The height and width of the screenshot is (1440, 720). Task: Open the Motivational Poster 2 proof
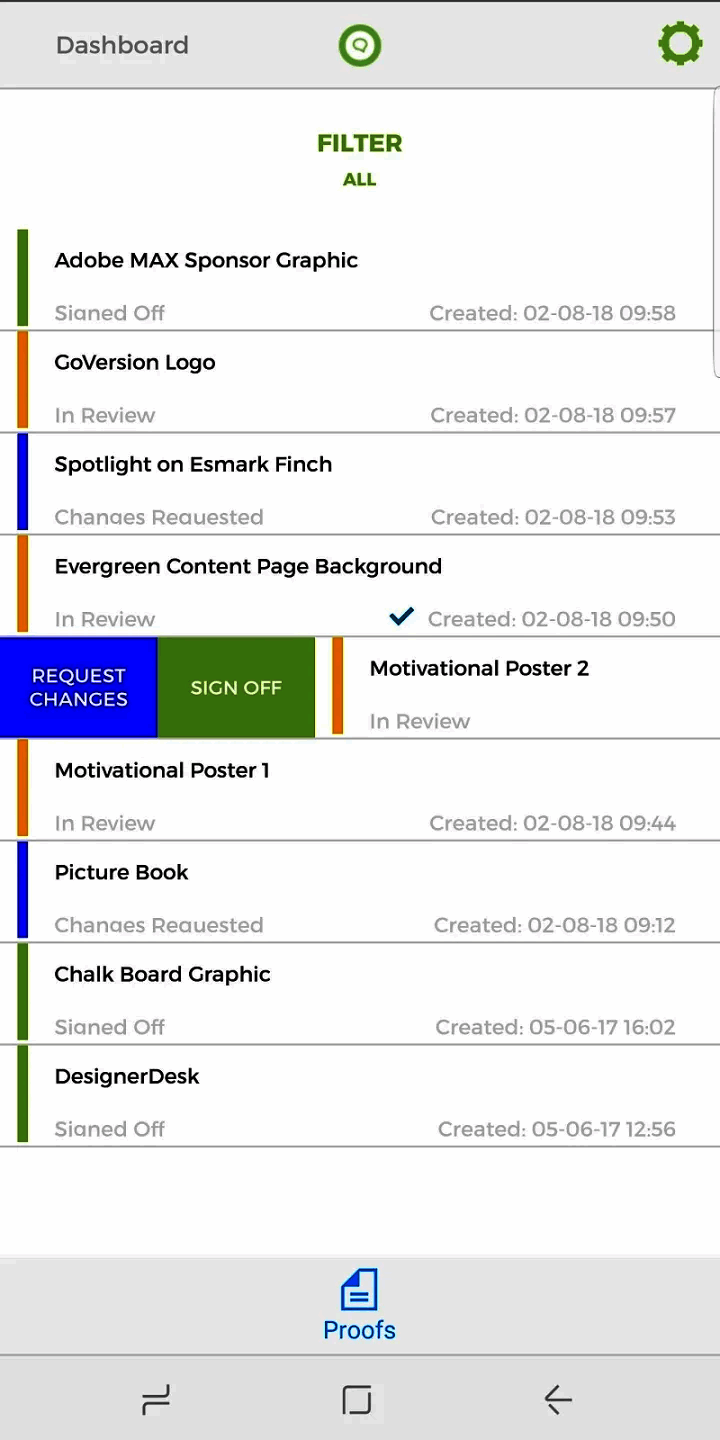point(520,688)
